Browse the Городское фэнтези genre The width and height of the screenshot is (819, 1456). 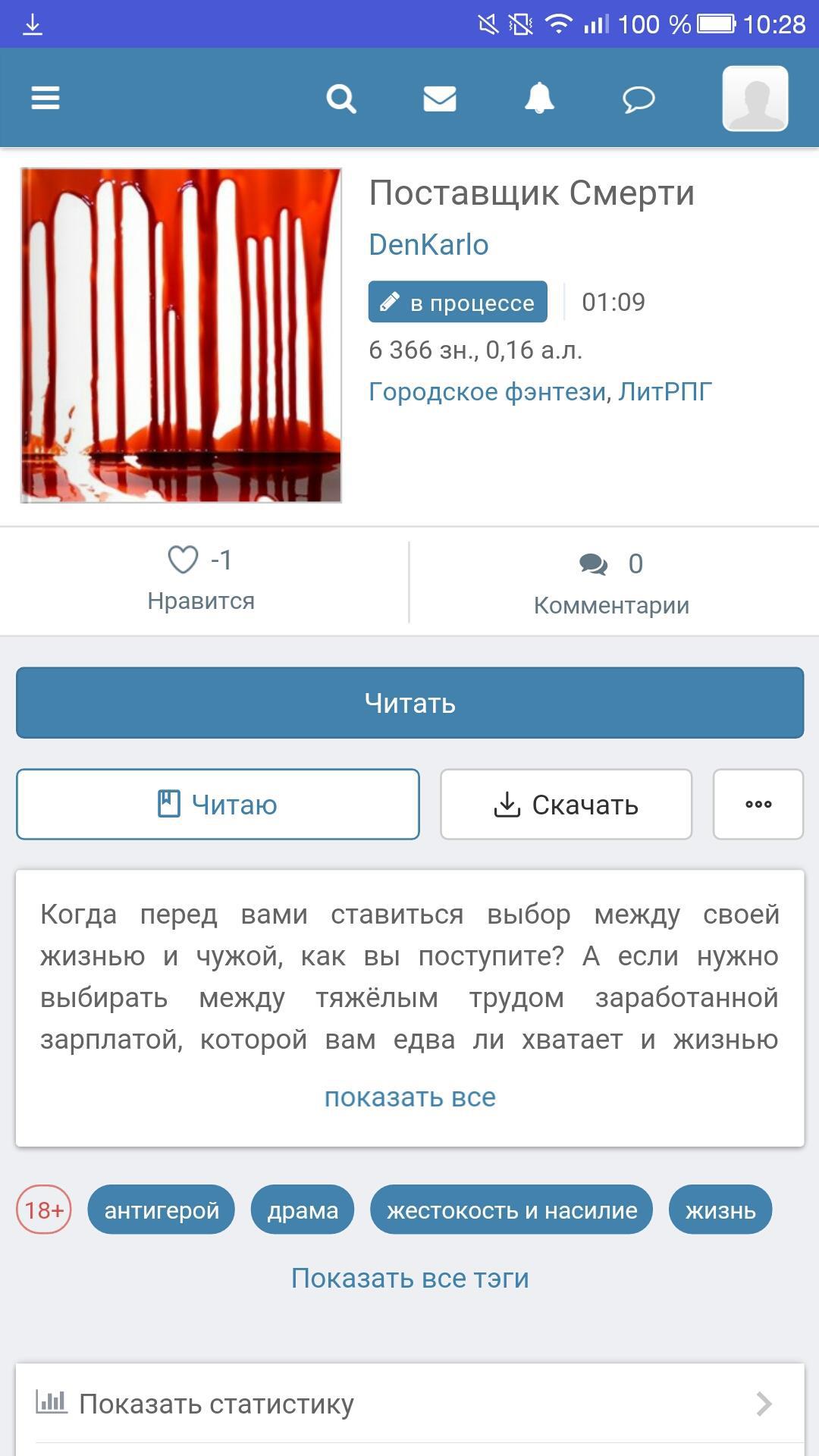(x=488, y=392)
